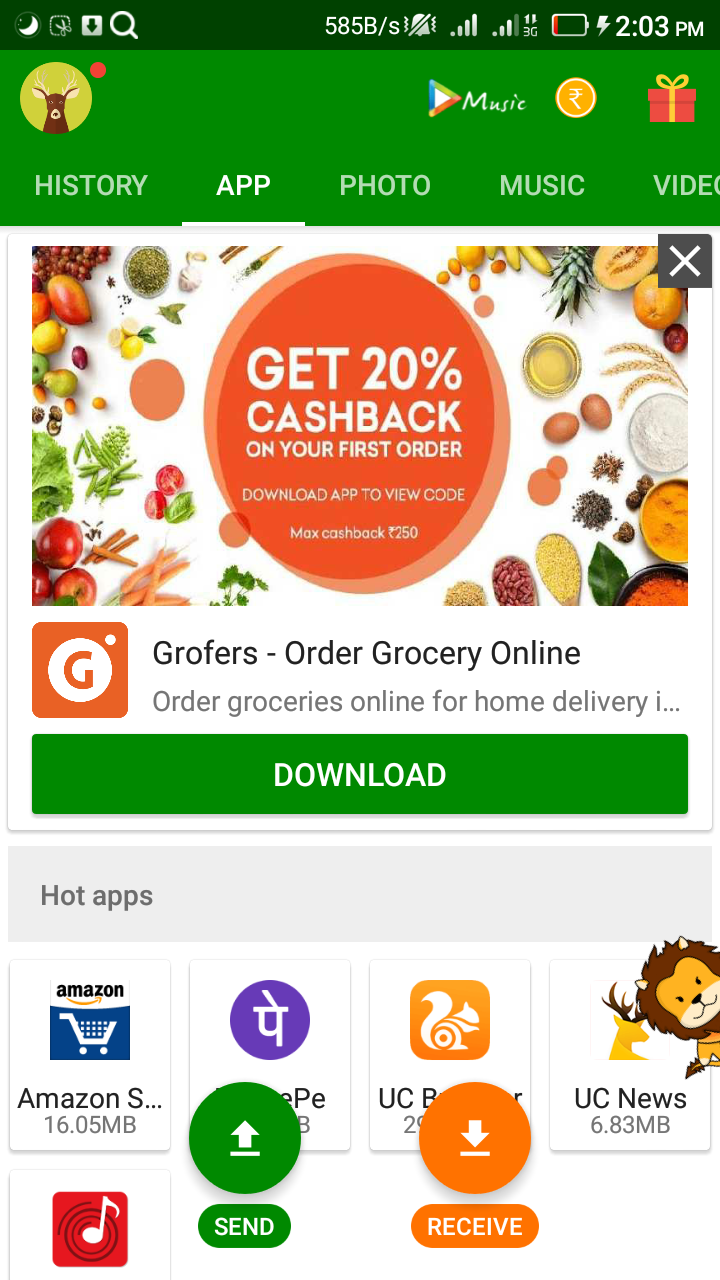This screenshot has width=720, height=1280.
Task: Switch to the Photo tab
Action: point(385,185)
